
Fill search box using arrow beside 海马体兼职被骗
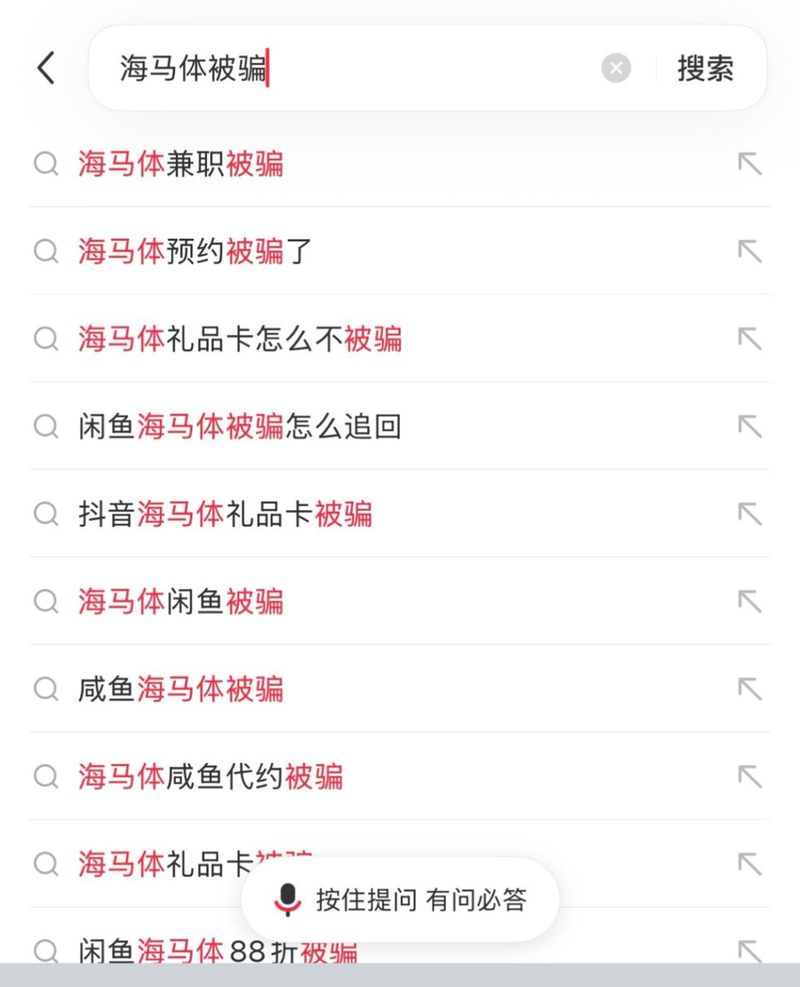coord(750,164)
